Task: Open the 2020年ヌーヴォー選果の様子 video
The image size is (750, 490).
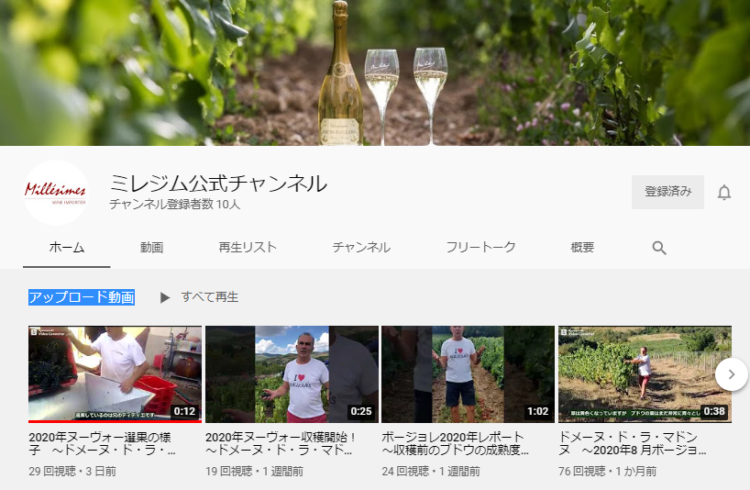Action: pos(115,374)
